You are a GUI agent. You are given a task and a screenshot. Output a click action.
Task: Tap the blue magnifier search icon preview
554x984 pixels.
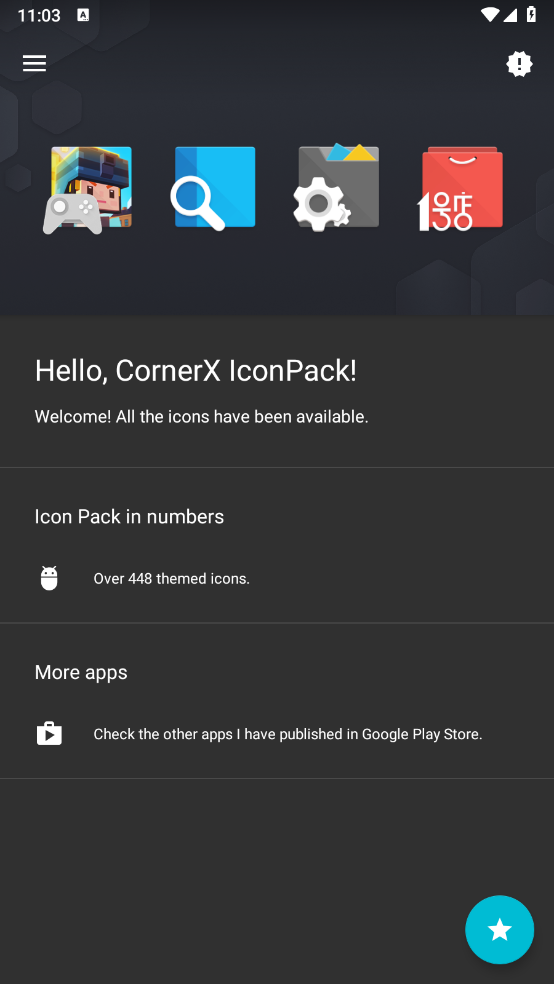tap(213, 188)
